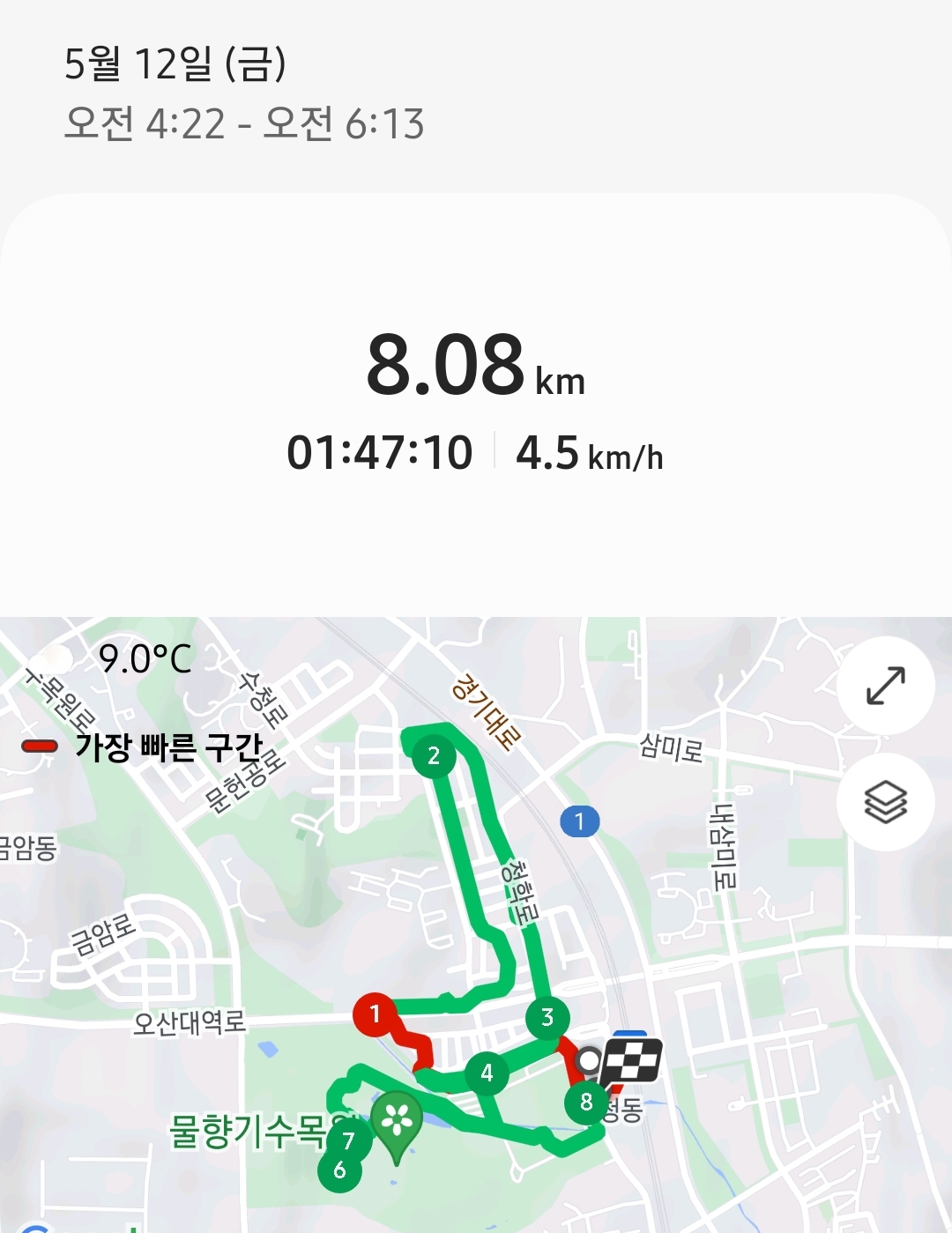The height and width of the screenshot is (1233, 952).
Task: Expand the route map to full screen
Action: [x=885, y=686]
